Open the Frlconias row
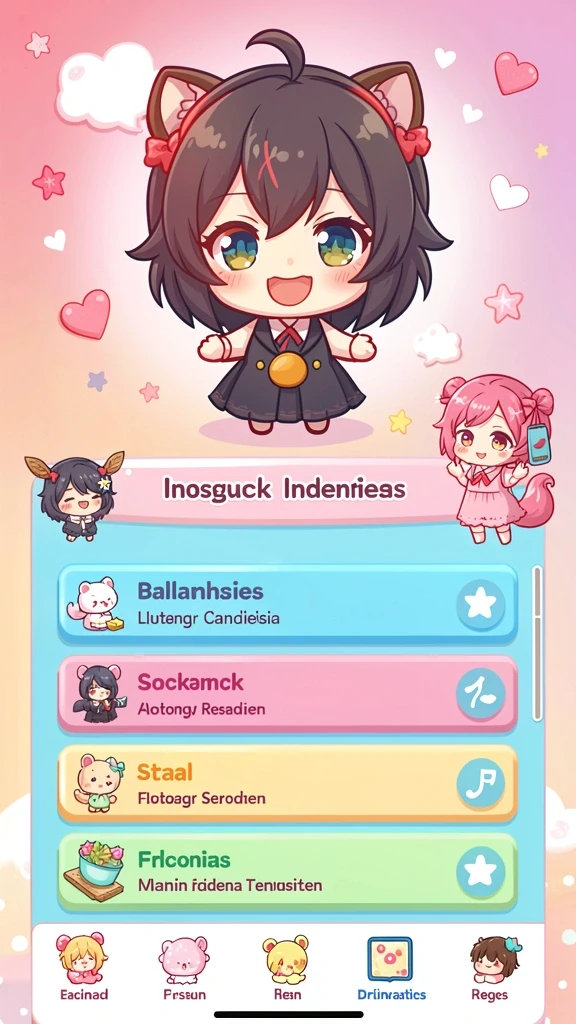The height and width of the screenshot is (1024, 576). click(287, 872)
